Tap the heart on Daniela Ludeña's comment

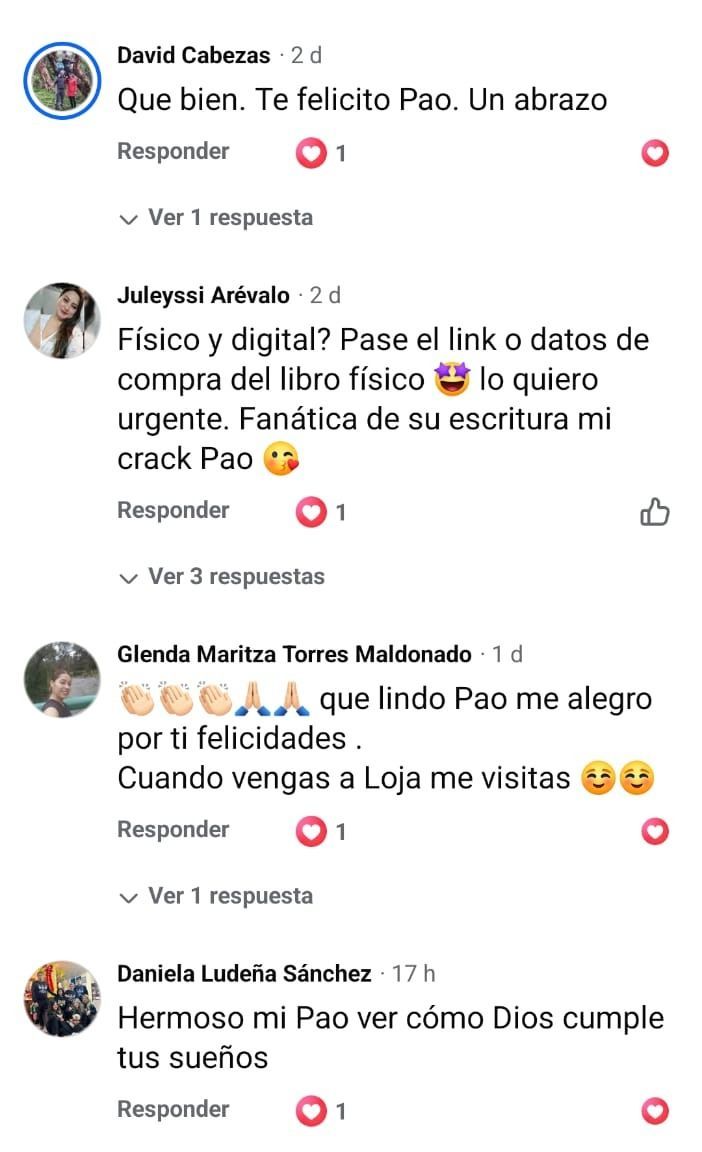(x=655, y=1110)
